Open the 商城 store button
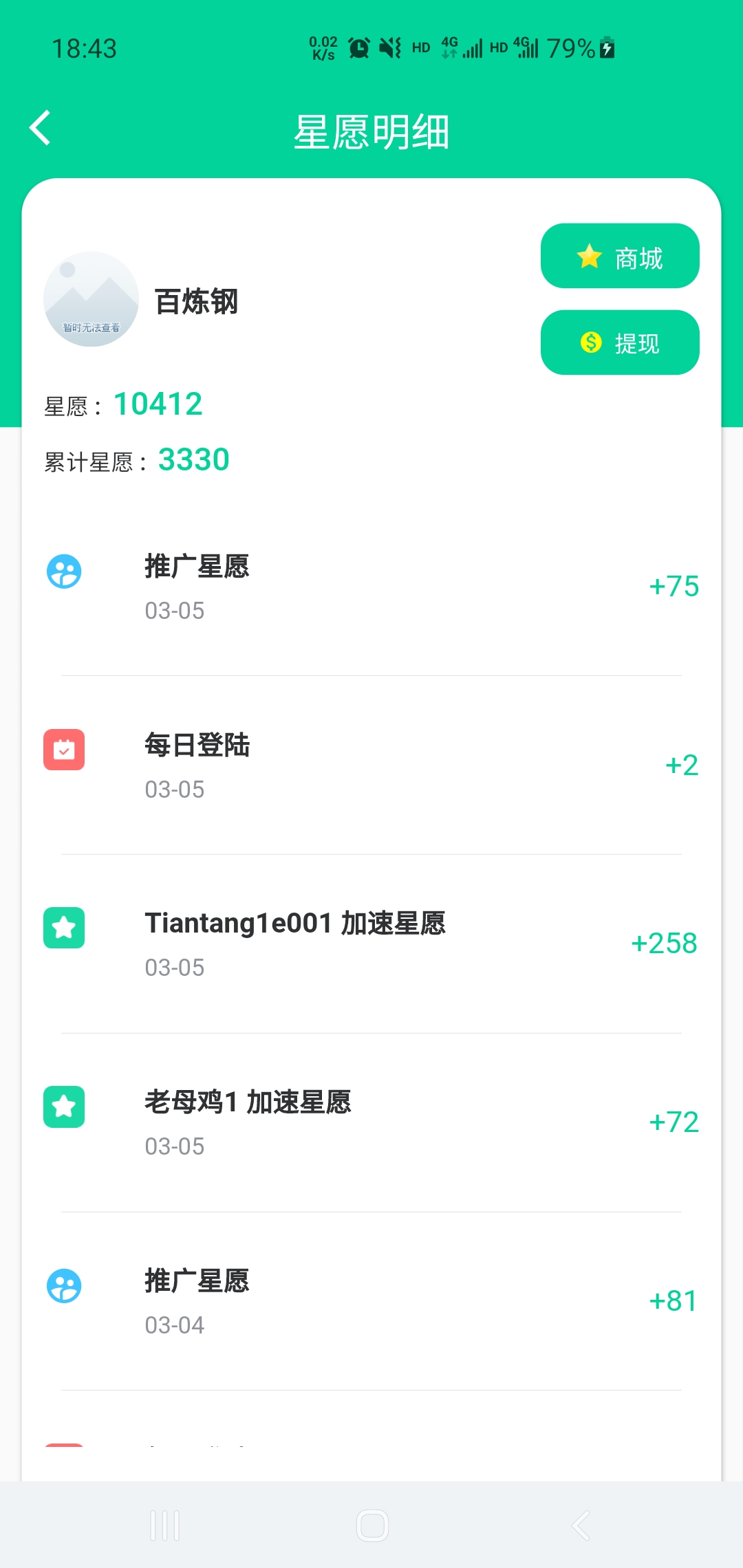 click(x=620, y=256)
